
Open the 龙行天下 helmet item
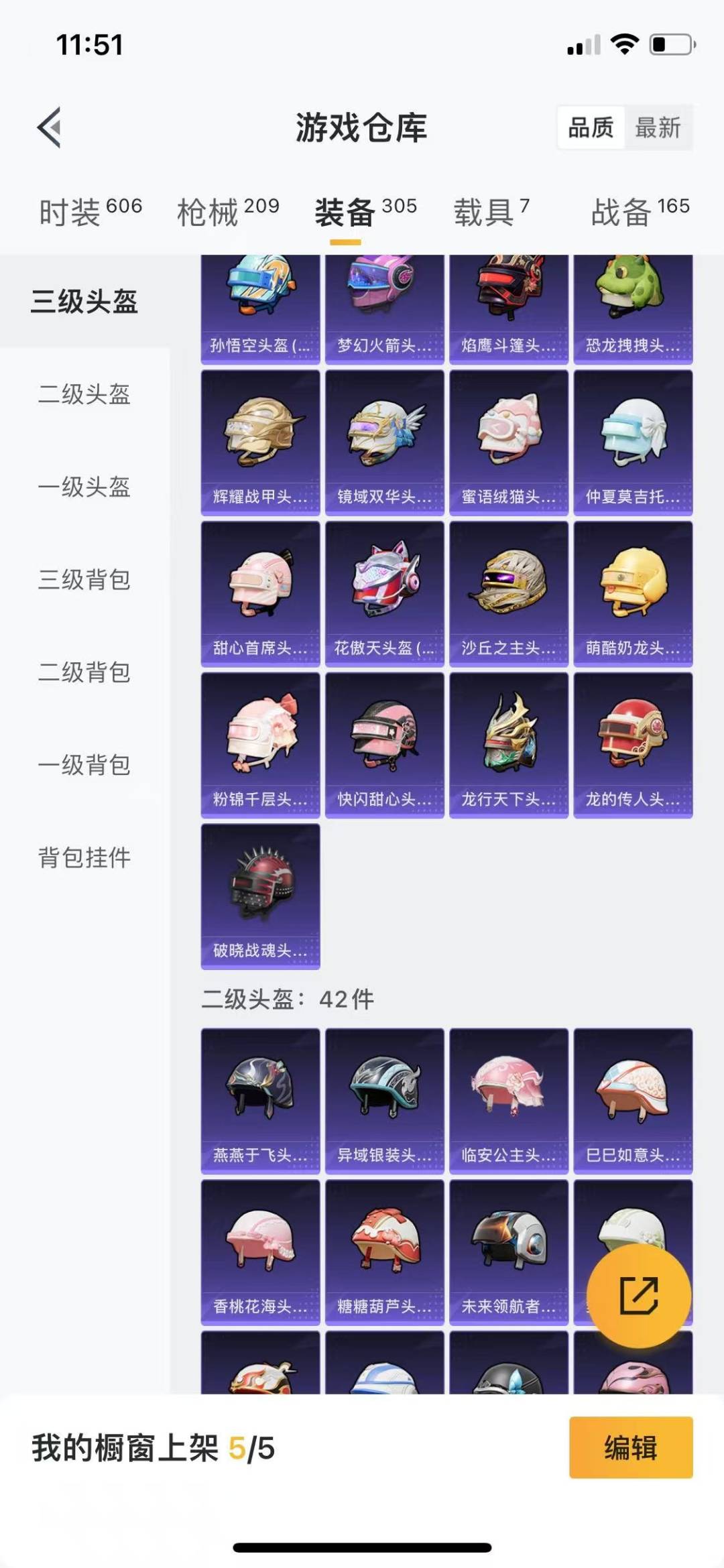coord(509,745)
